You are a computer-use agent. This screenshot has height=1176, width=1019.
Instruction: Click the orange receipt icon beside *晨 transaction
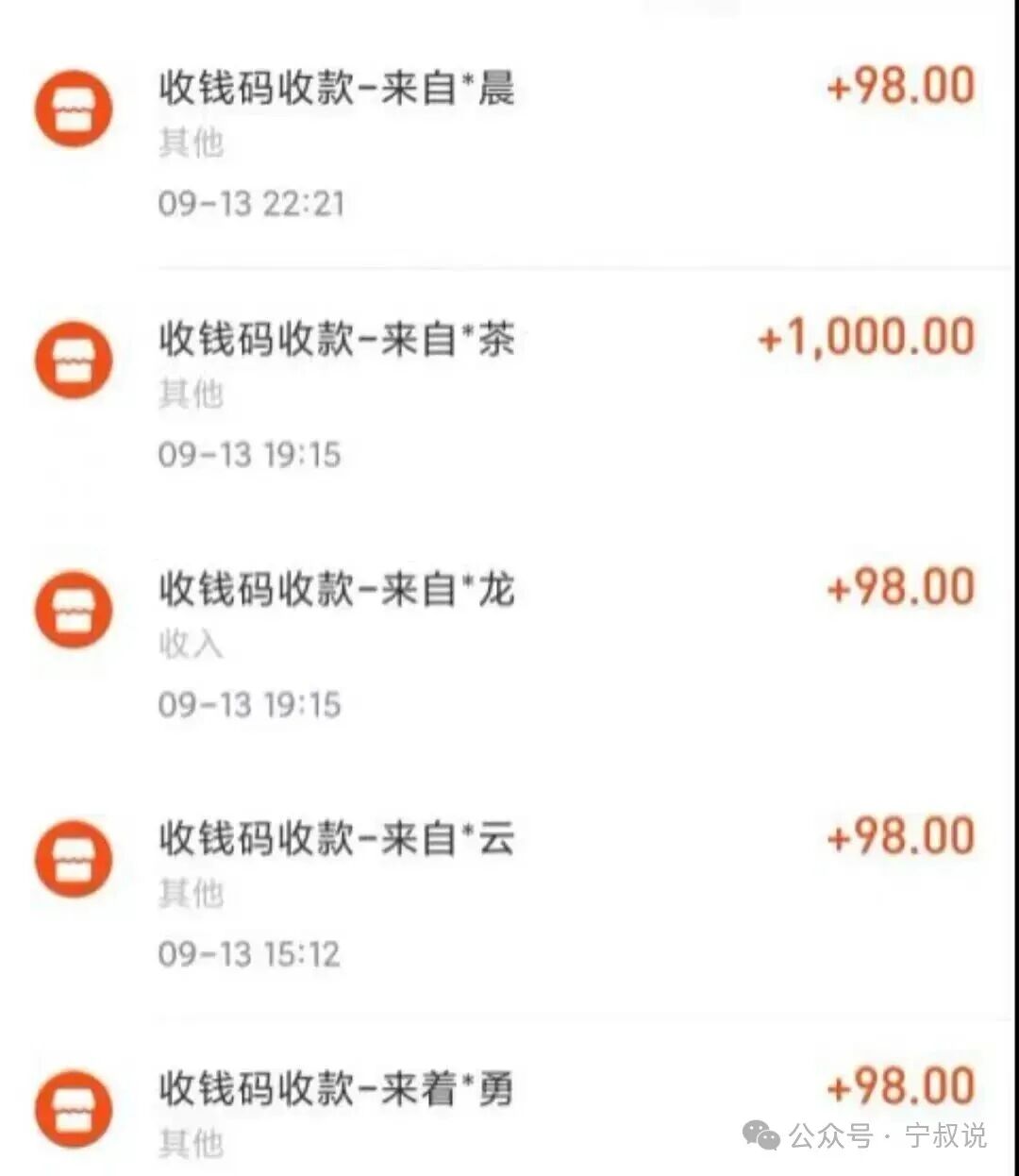click(x=74, y=108)
